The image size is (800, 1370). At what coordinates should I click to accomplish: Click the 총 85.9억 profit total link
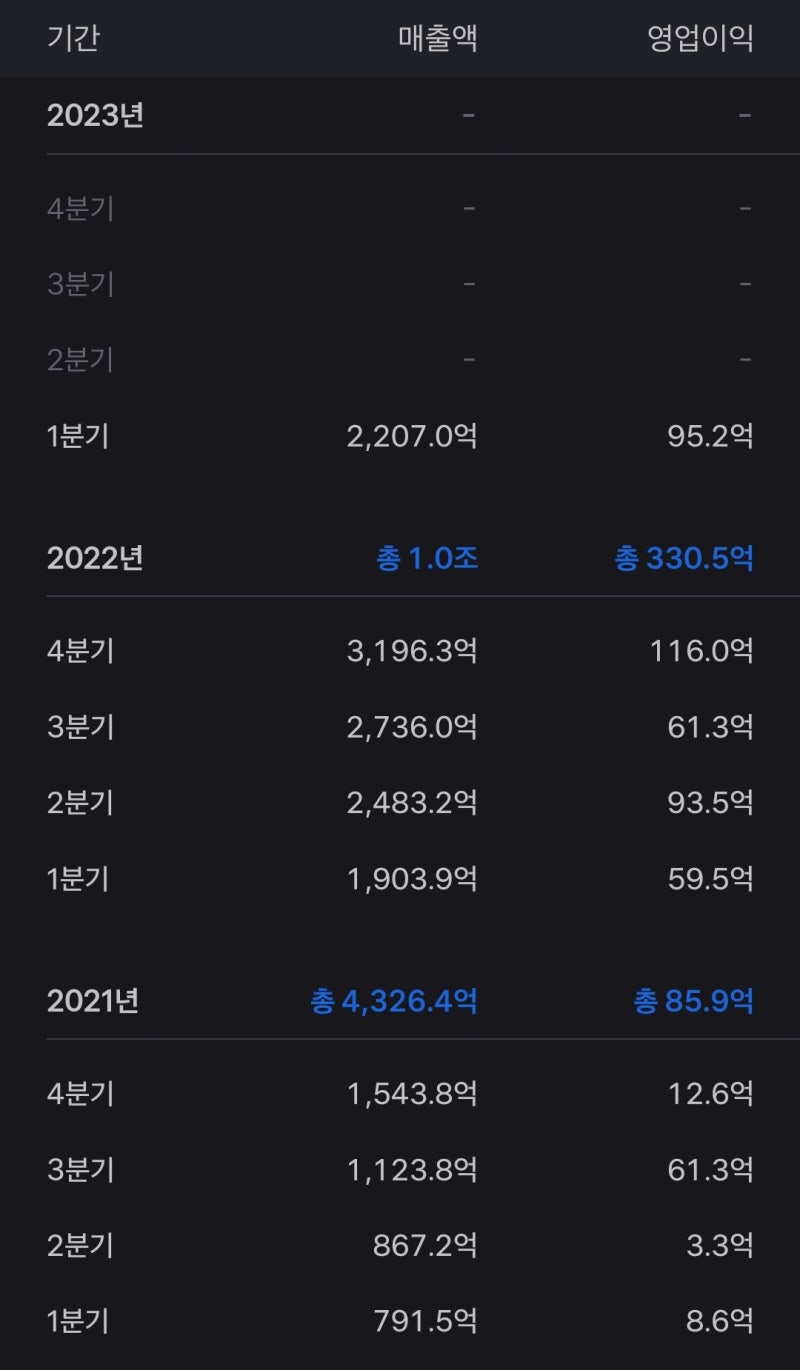[692, 1001]
